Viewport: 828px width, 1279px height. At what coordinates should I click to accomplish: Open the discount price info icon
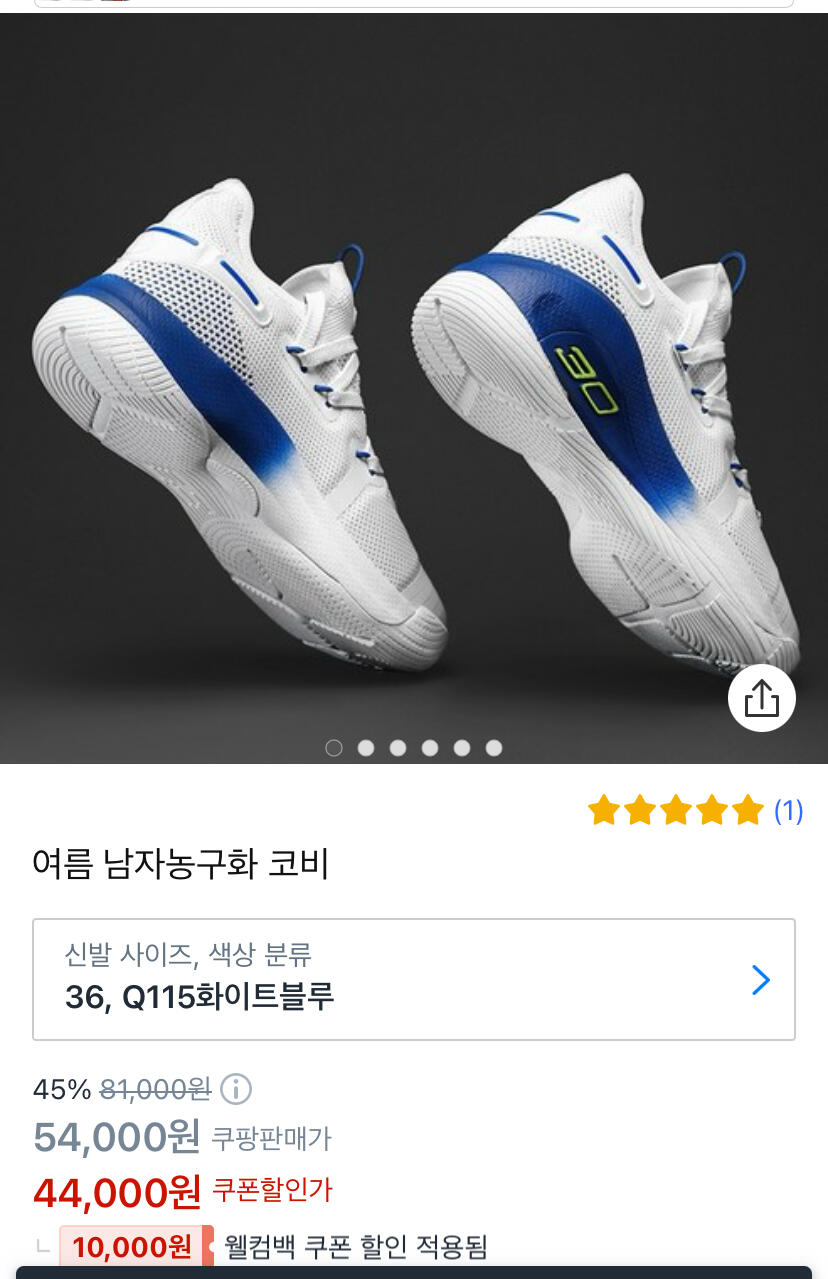pos(236,1088)
